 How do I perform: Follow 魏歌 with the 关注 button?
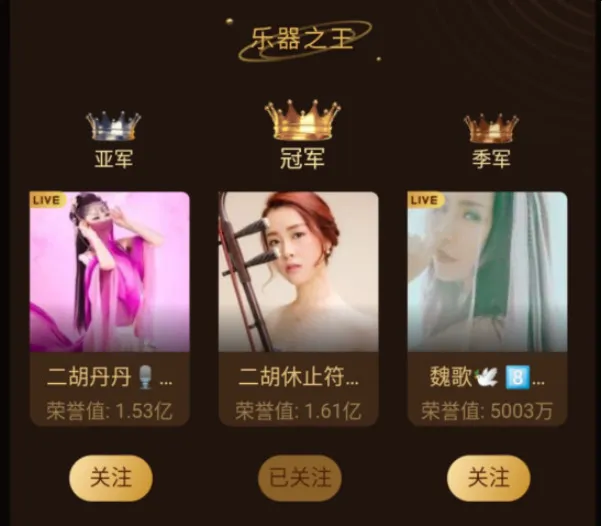click(x=488, y=478)
